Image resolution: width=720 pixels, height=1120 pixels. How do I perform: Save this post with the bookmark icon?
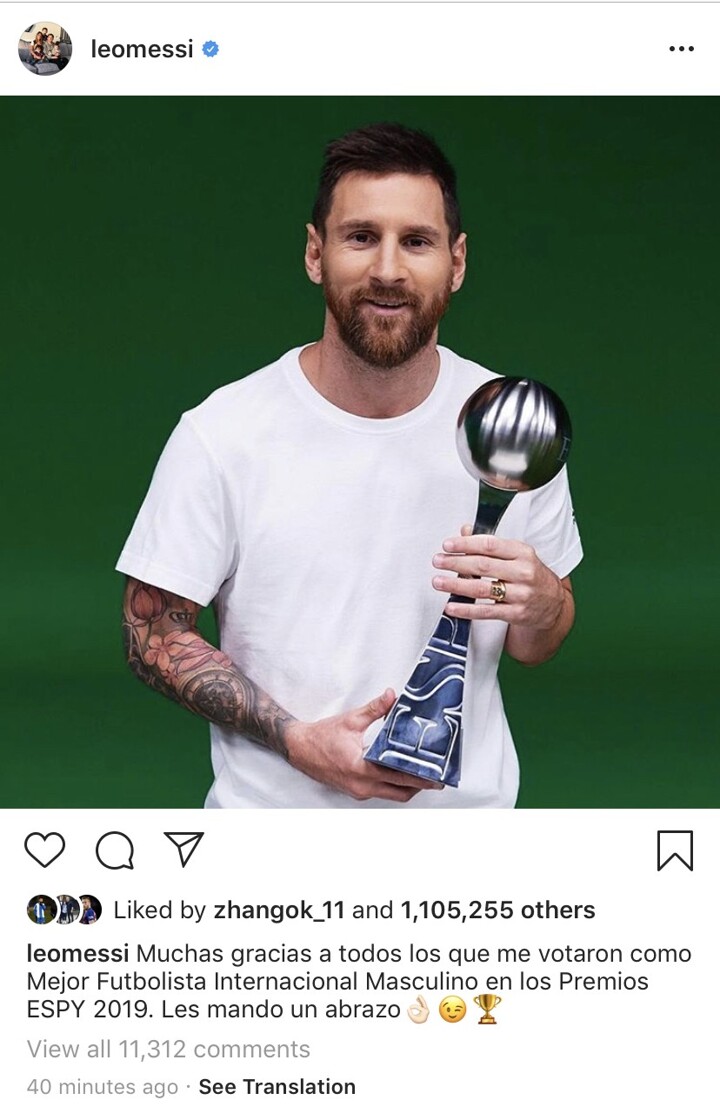click(675, 850)
